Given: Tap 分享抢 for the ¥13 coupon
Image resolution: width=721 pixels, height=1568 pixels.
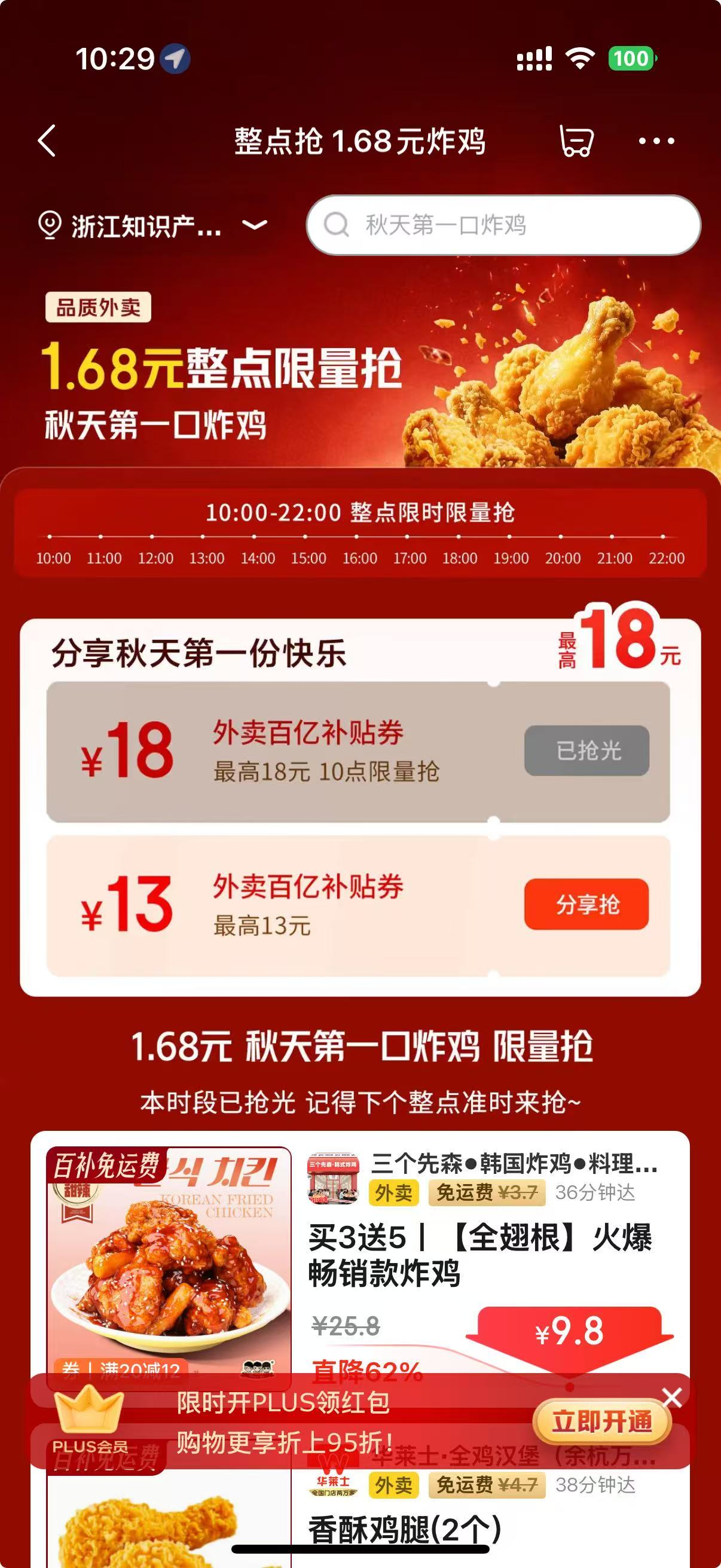Looking at the screenshot, I should (586, 904).
